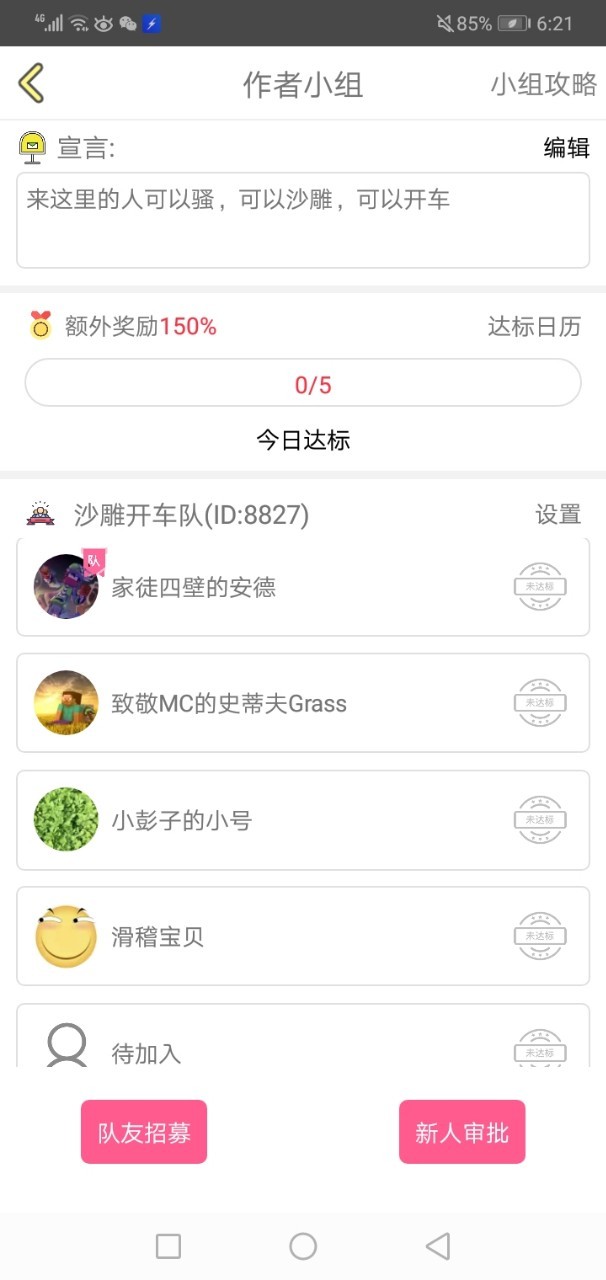Open member 家徒四壁的安德
The height and width of the screenshot is (1280, 606).
(x=303, y=587)
